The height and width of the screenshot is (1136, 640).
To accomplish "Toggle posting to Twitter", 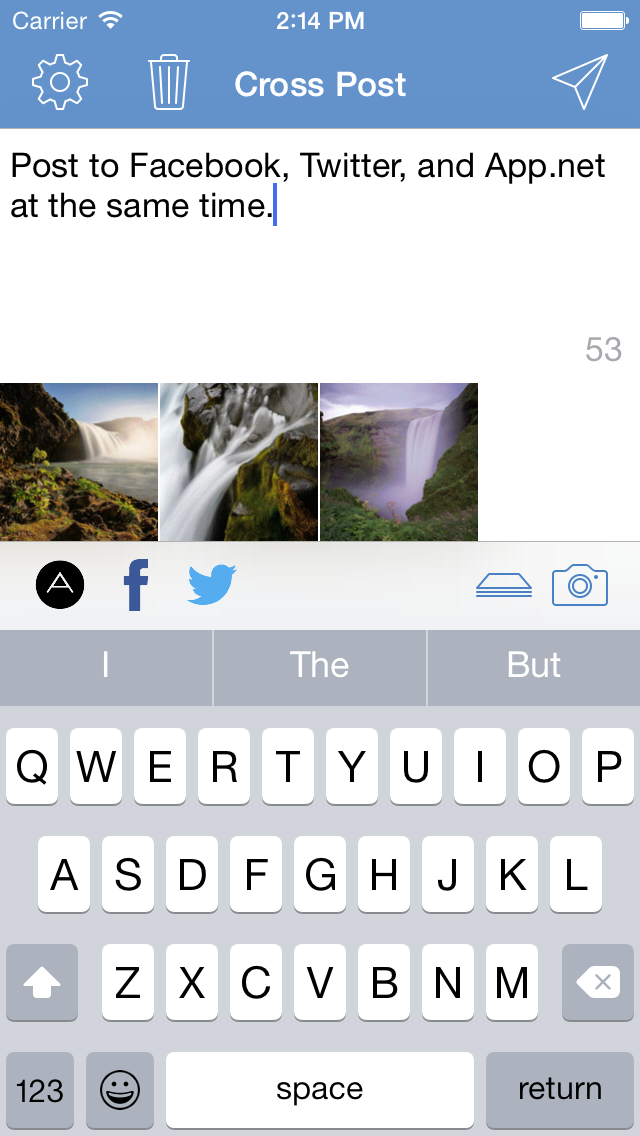I will click(212, 585).
